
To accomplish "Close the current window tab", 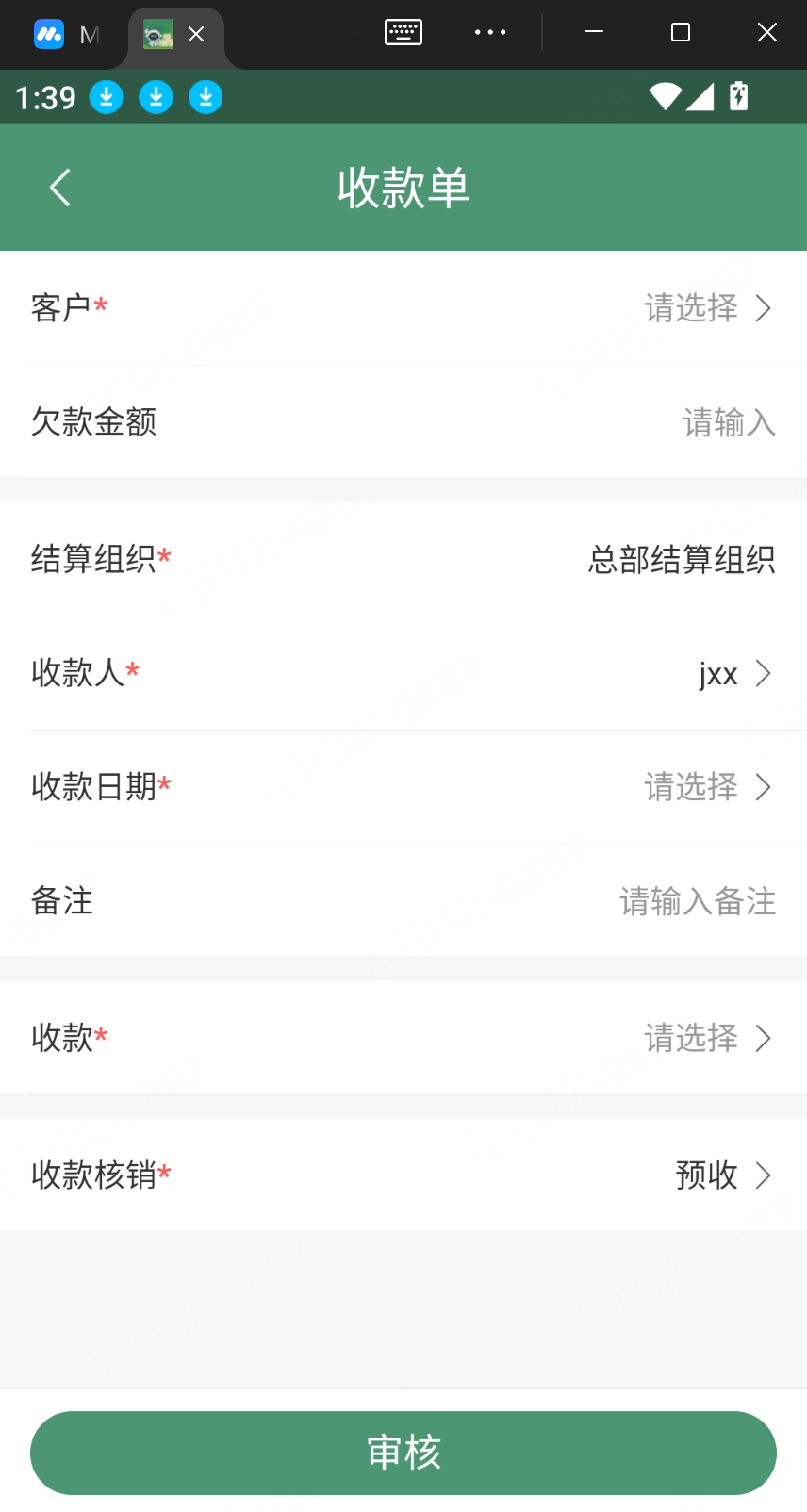I will pyautogui.click(x=196, y=35).
